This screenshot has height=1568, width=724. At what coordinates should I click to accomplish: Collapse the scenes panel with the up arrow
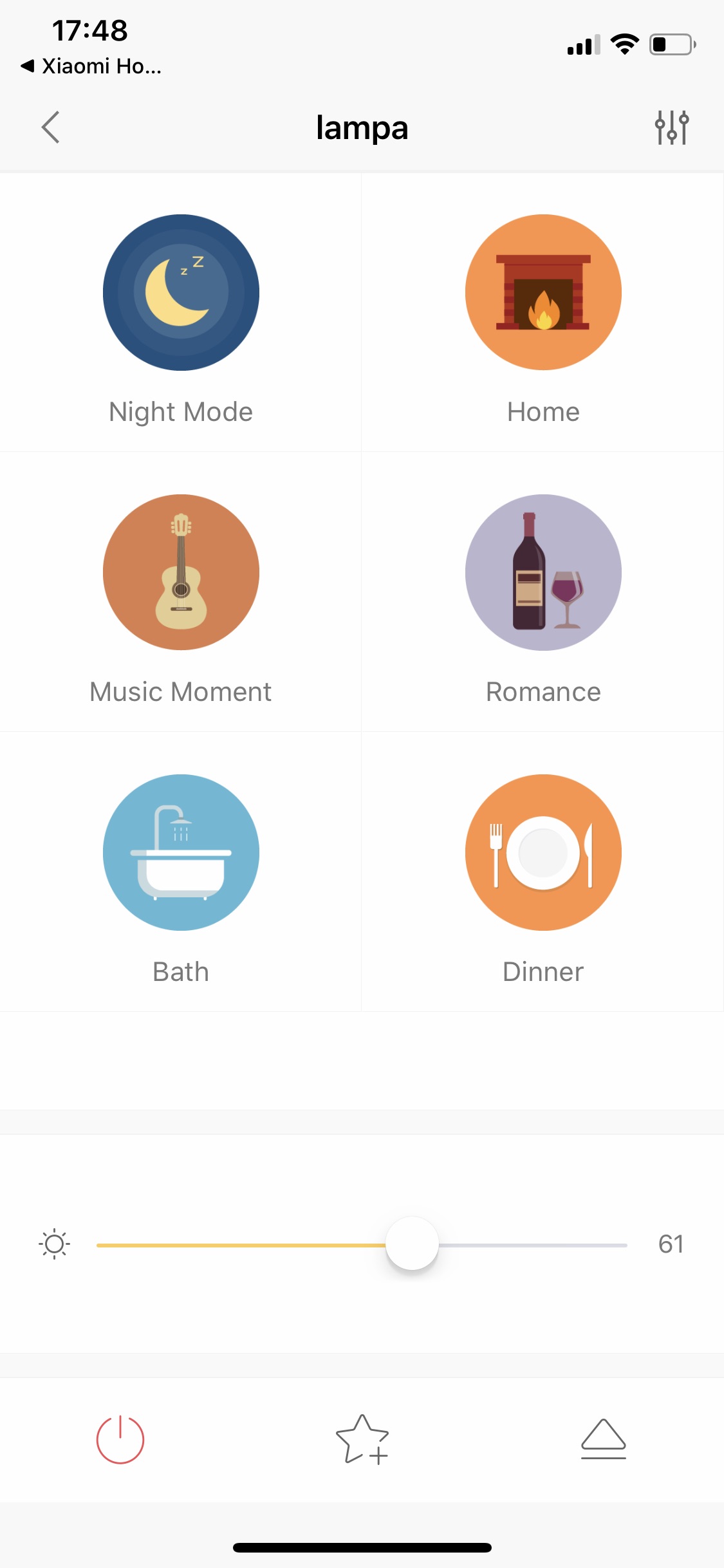pos(604,1439)
